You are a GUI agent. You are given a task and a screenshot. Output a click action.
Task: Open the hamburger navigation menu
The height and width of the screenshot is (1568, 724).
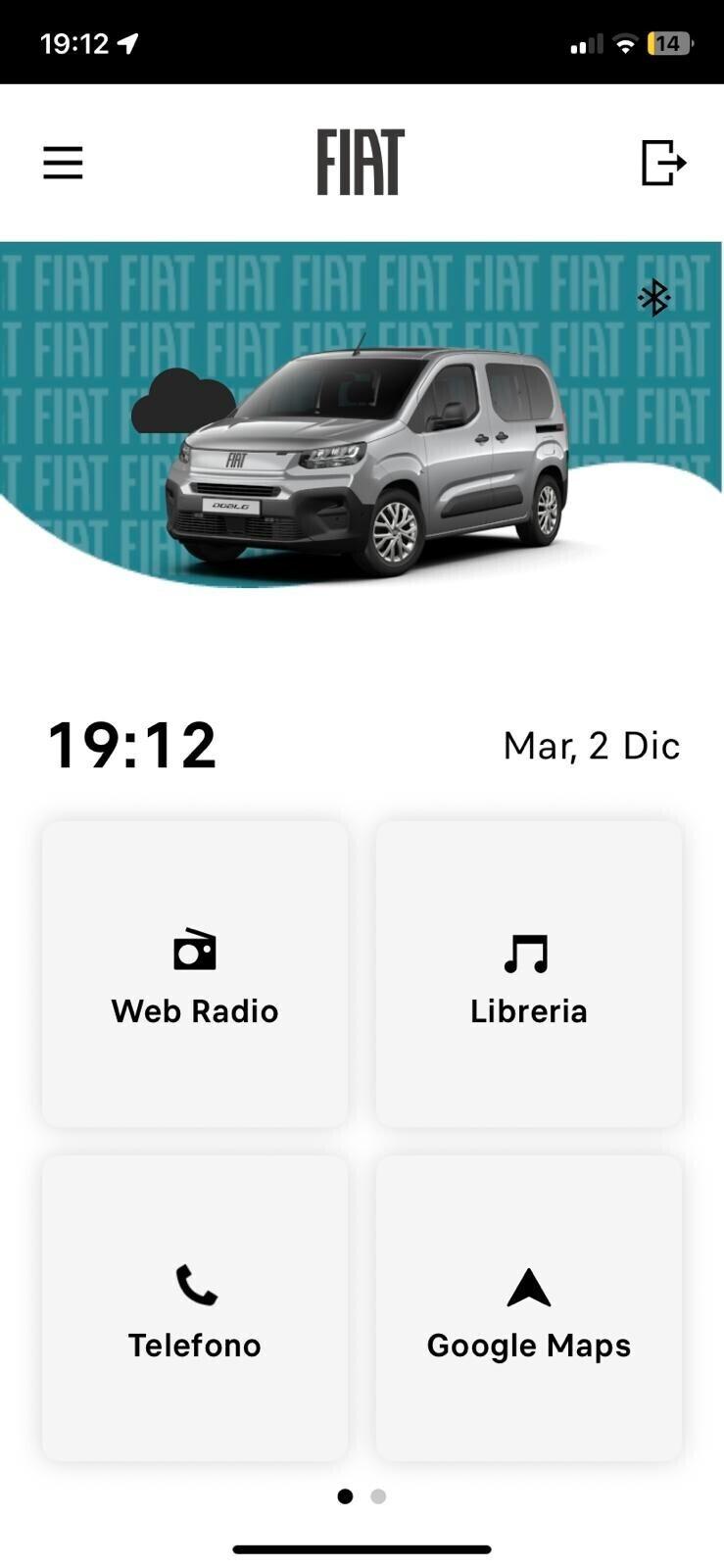point(63,161)
